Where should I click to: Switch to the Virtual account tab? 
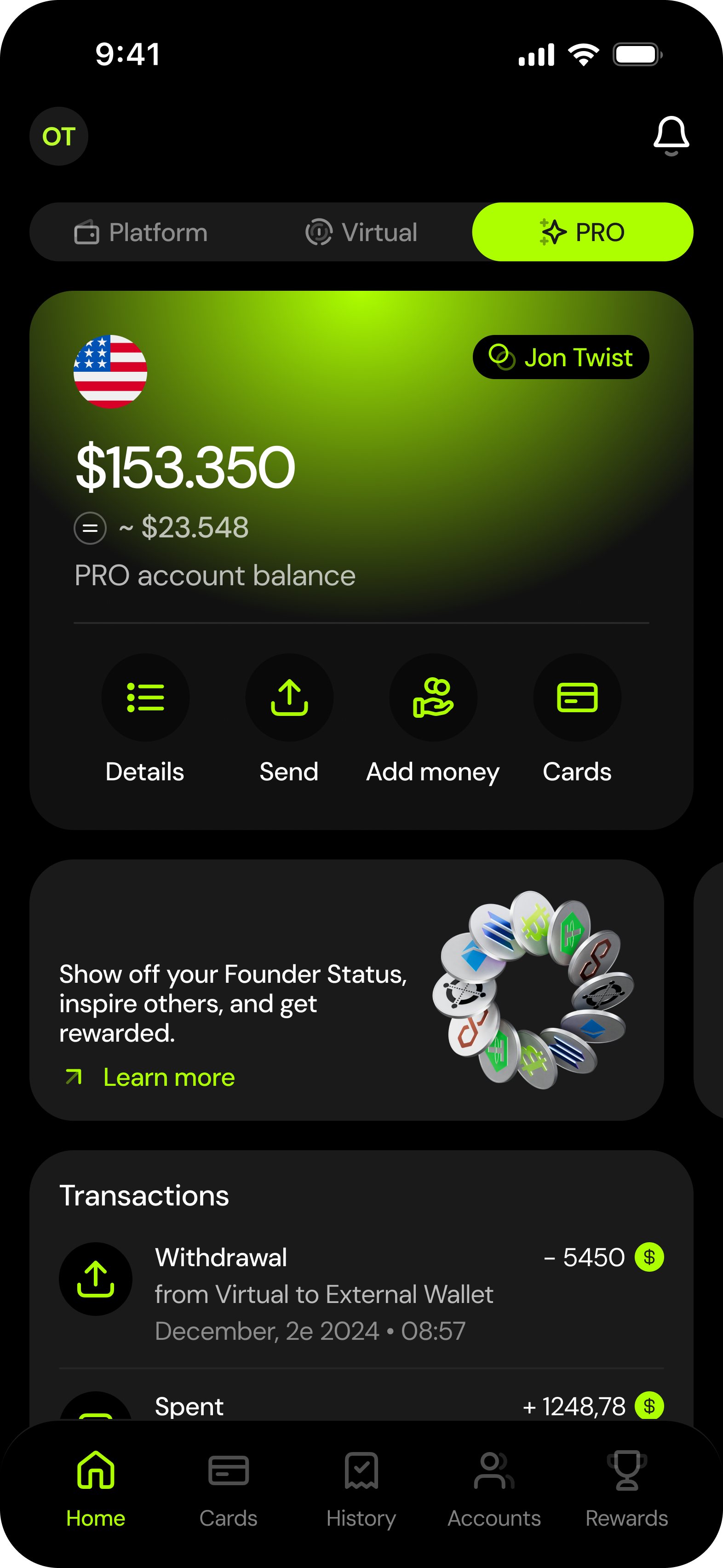coord(361,232)
